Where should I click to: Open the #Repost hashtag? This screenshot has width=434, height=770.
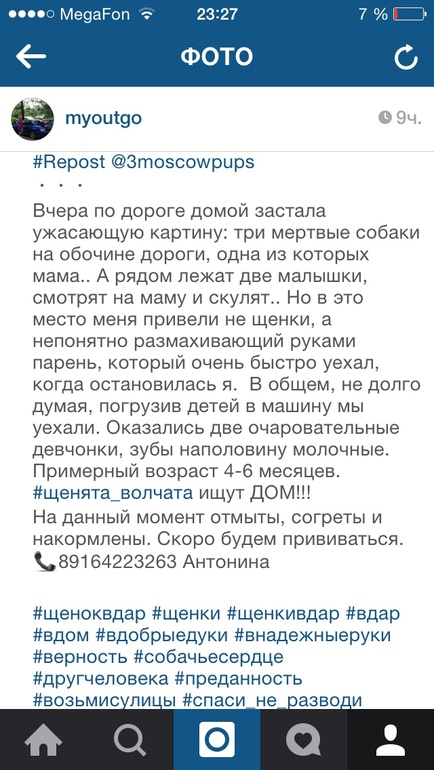pyautogui.click(x=69, y=162)
